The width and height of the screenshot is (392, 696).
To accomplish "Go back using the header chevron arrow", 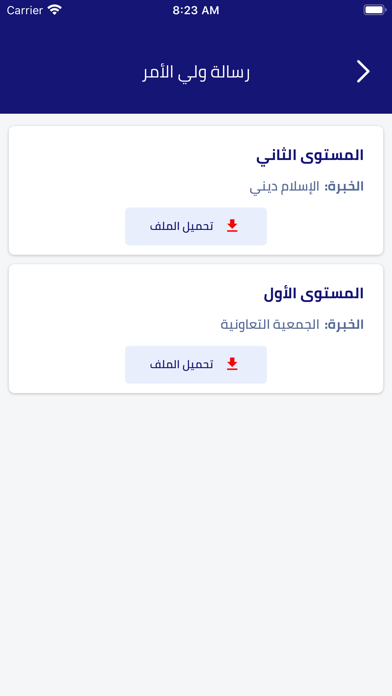I will 363,72.
